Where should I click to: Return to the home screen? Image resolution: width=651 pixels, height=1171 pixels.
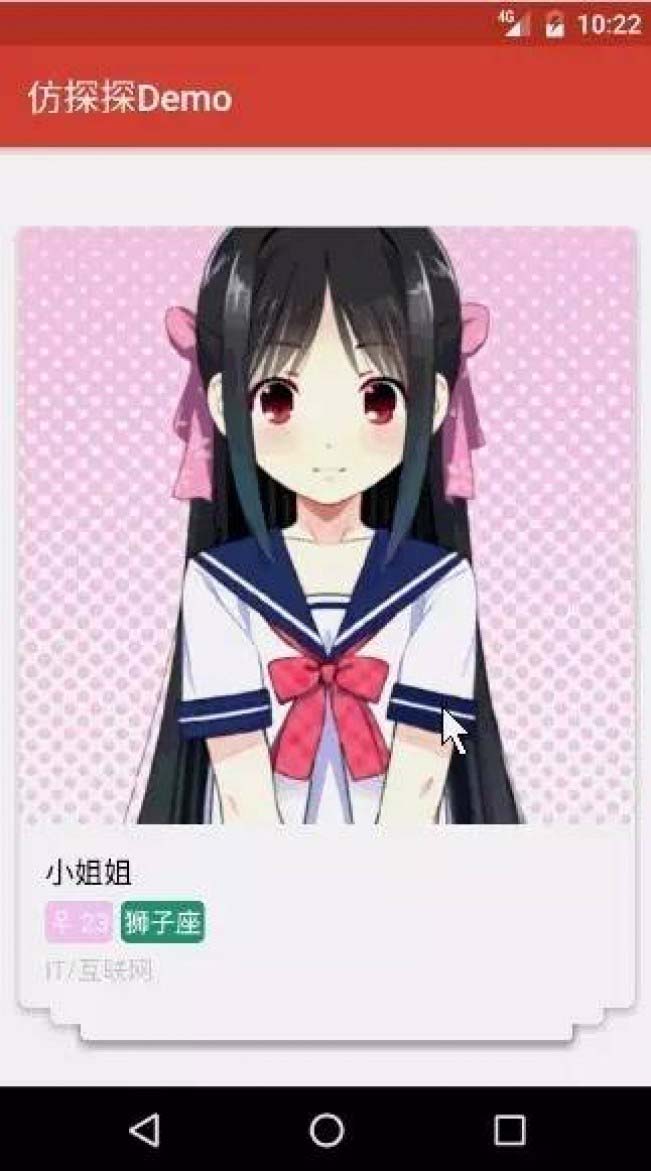tap(326, 1130)
